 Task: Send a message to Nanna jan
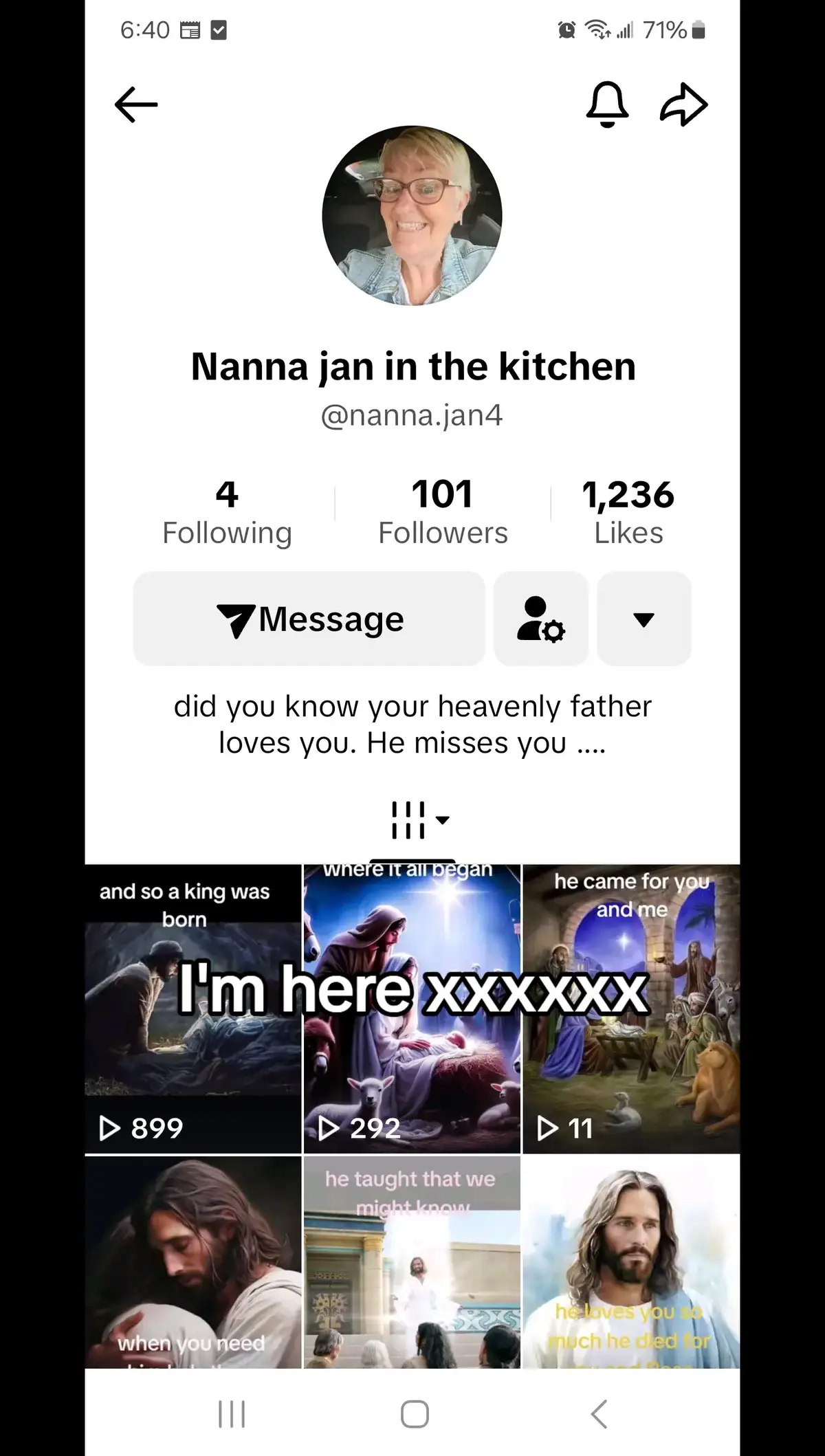(x=309, y=619)
